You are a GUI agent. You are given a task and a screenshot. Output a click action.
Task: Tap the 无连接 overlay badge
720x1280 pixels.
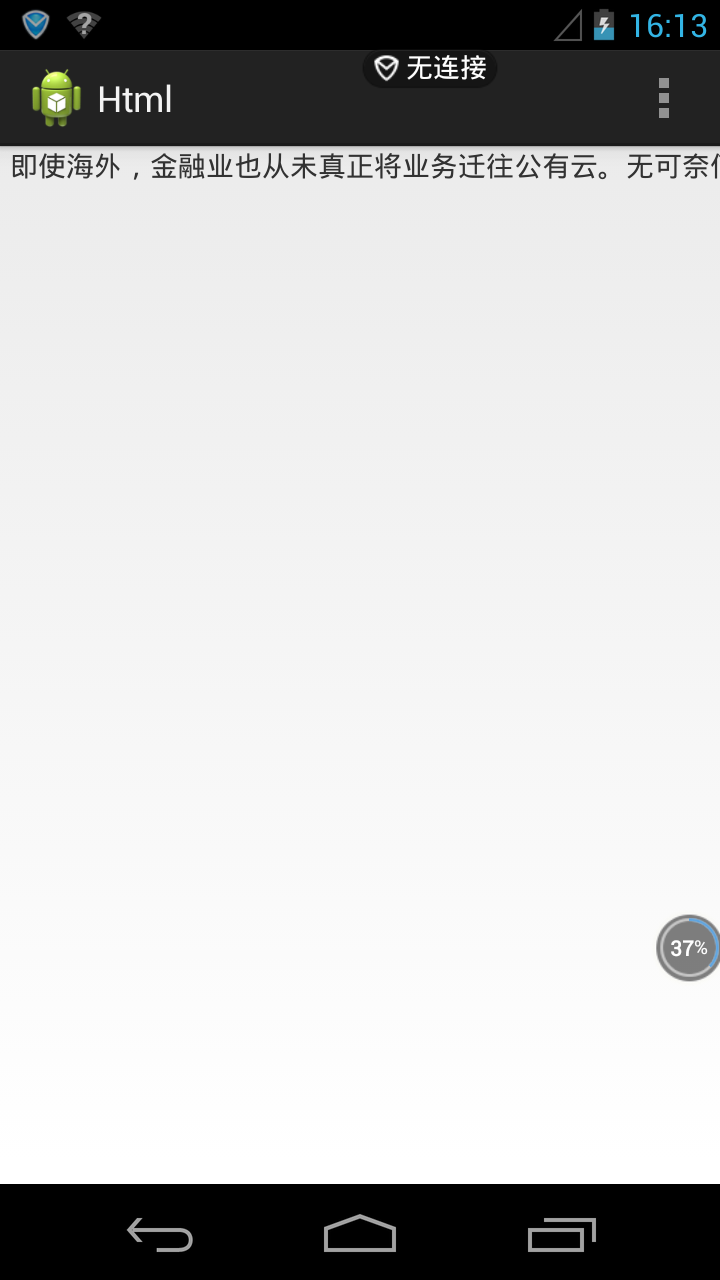[x=430, y=68]
